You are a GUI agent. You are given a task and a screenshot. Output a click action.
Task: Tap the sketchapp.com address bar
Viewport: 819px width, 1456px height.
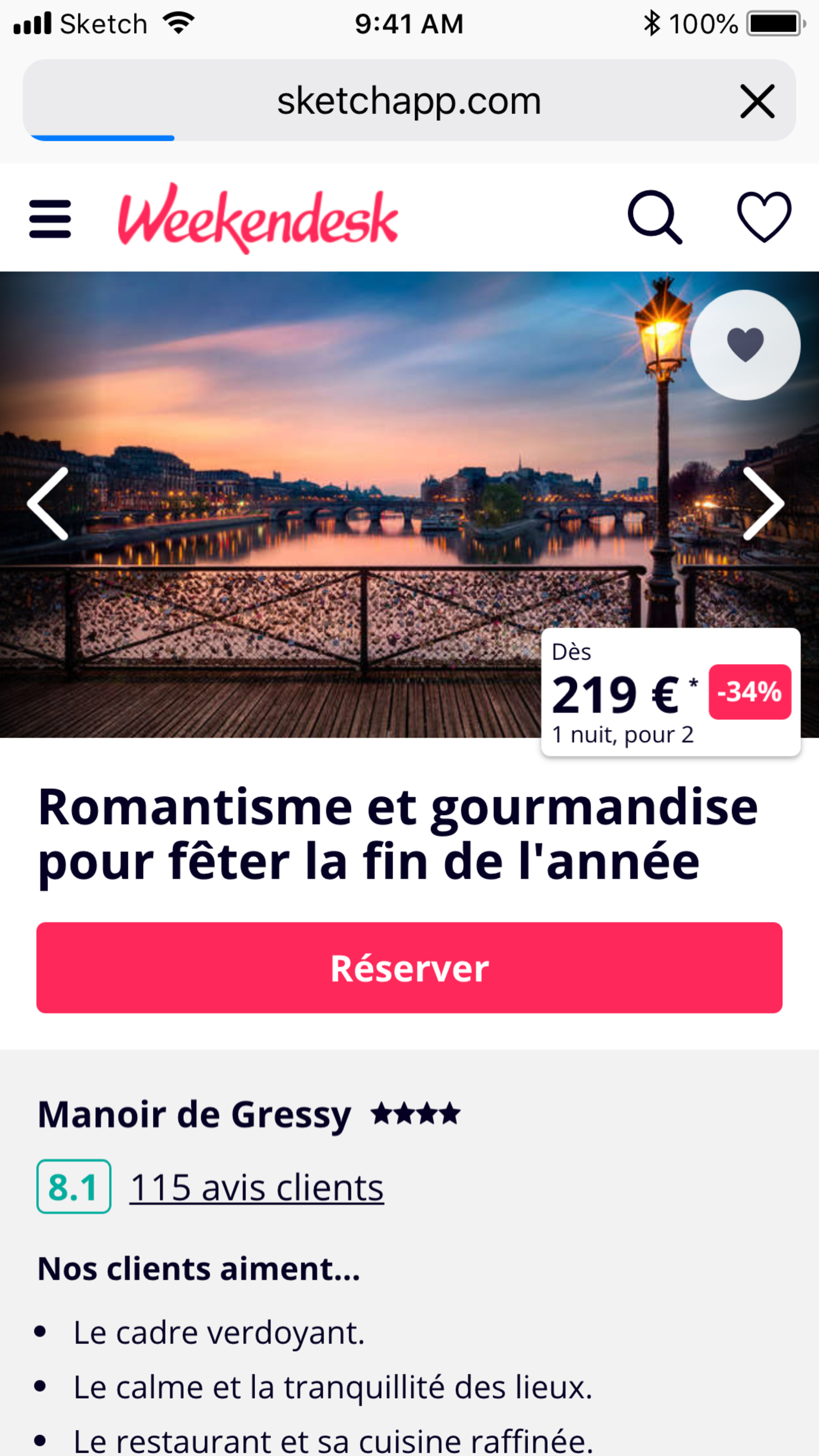point(409,102)
